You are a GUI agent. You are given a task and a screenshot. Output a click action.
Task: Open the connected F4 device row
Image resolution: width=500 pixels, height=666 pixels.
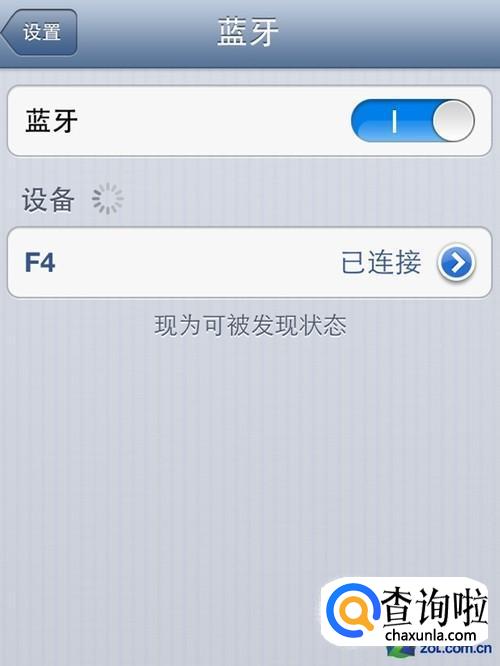(250, 262)
